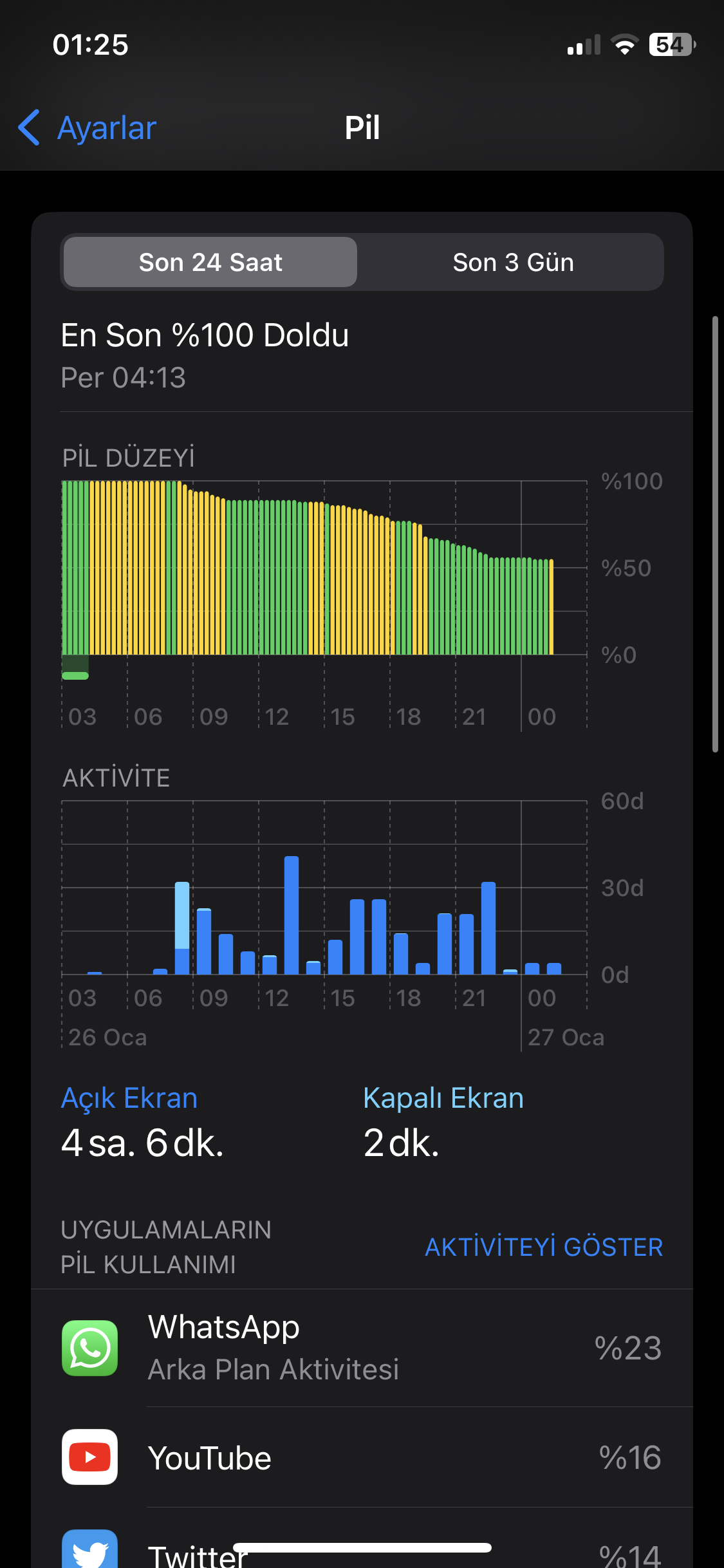This screenshot has height=1568, width=724.
Task: Open WhatsApp battery usage row
Action: (362, 1348)
